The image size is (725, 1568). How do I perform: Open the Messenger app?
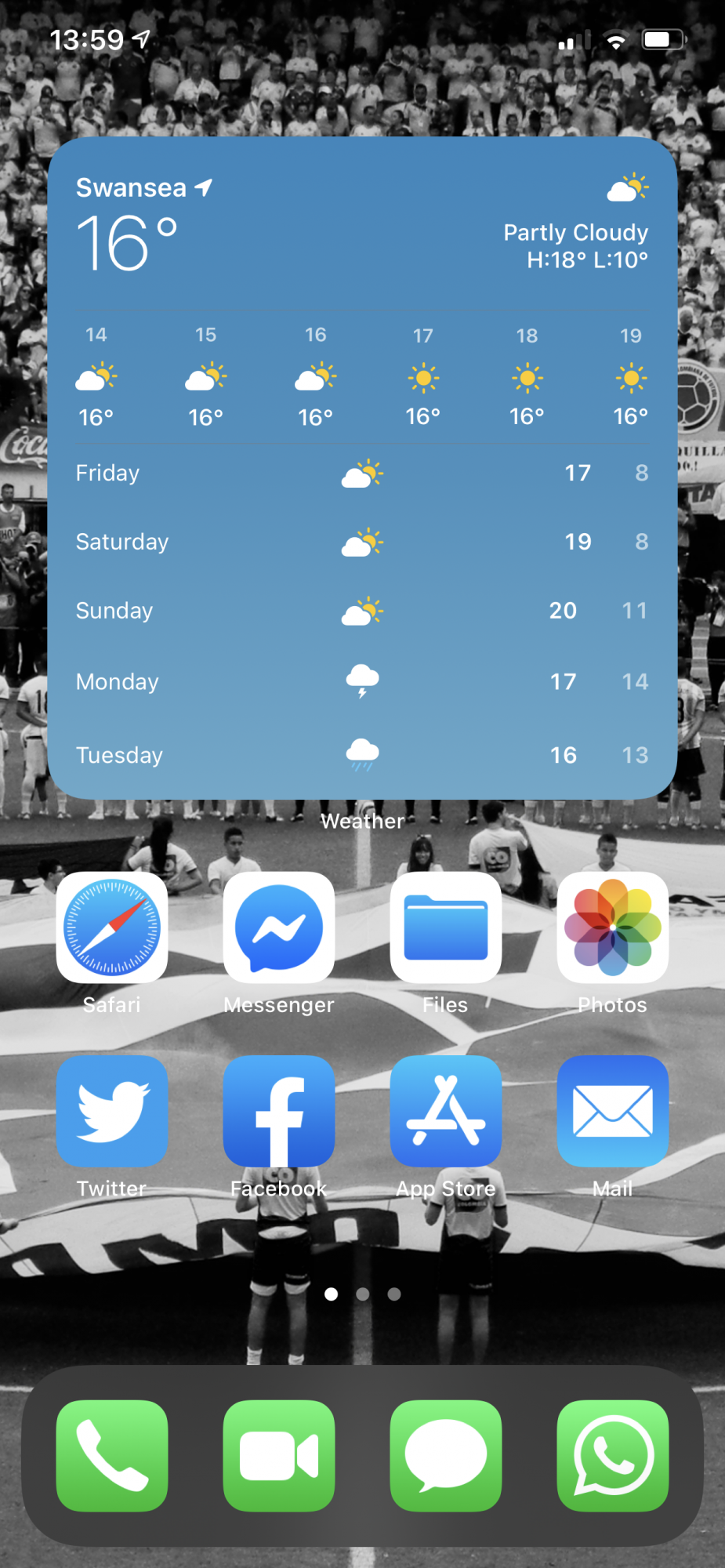click(279, 927)
